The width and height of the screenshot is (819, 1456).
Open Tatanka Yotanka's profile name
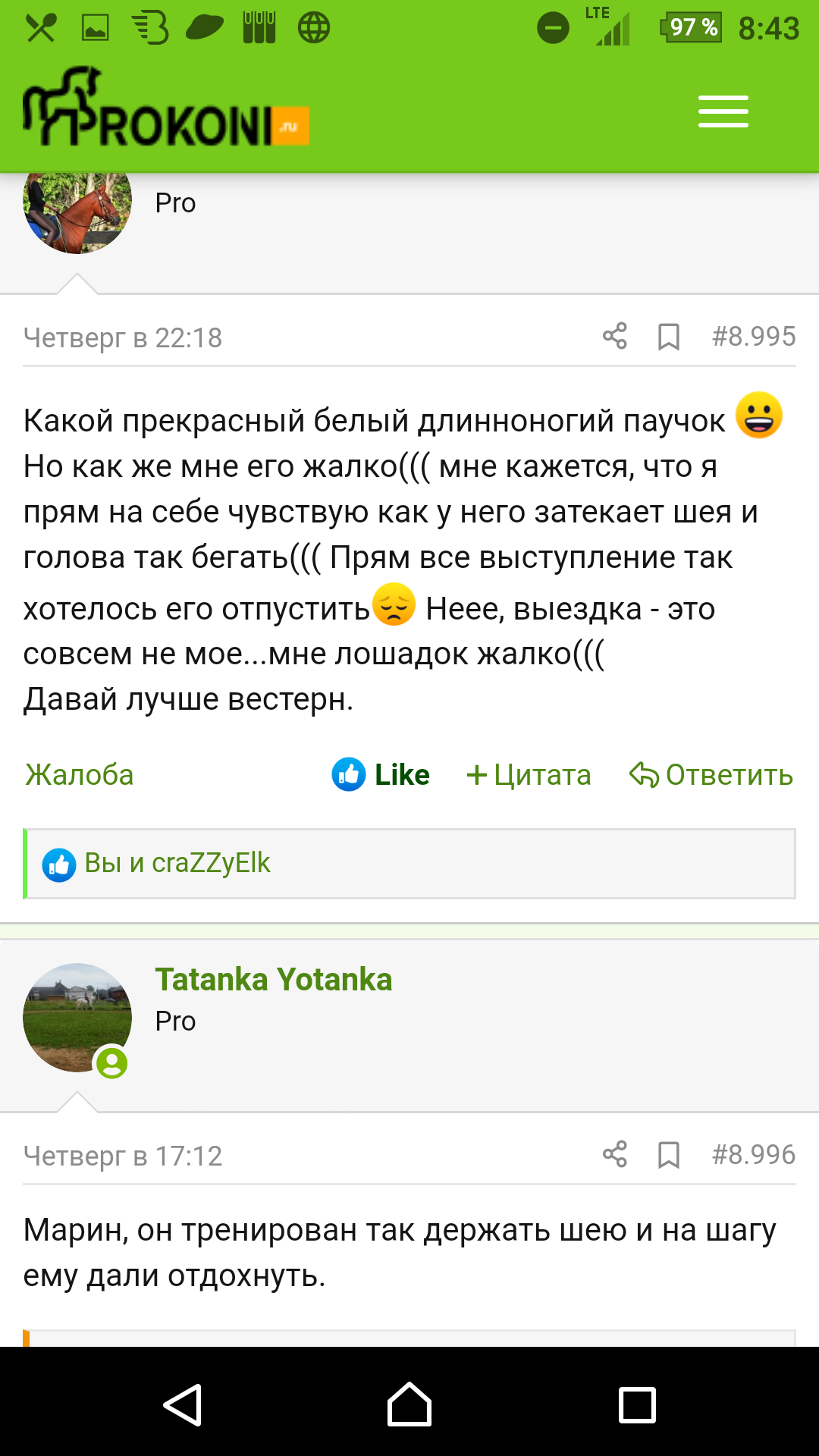point(274,980)
